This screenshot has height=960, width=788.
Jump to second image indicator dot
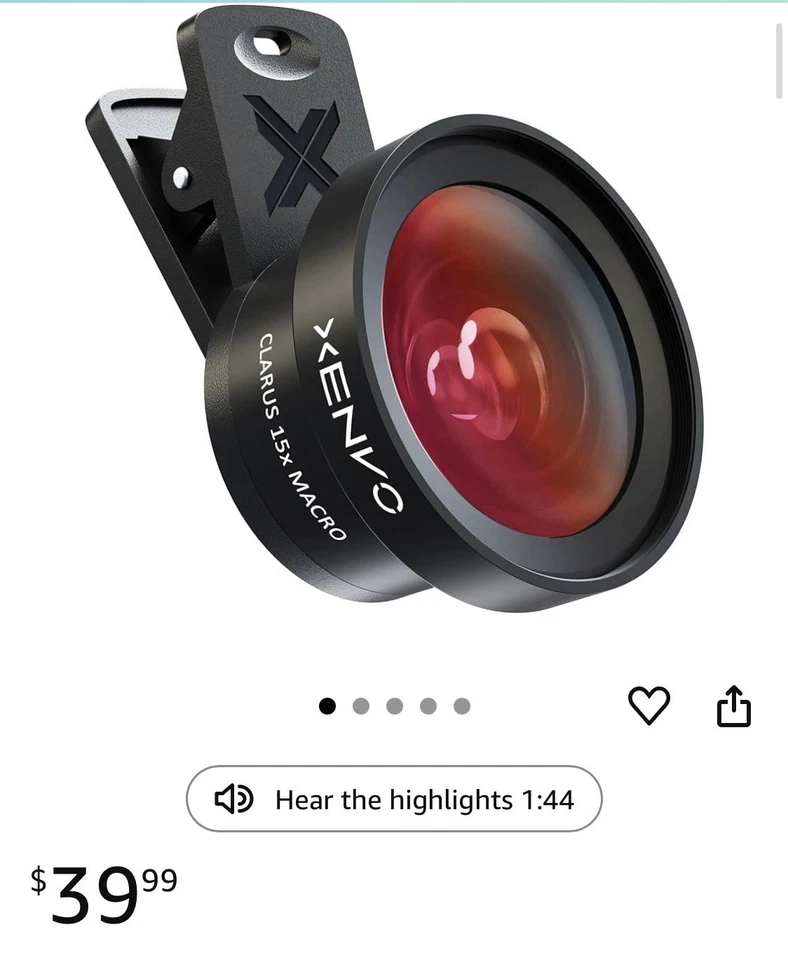coord(361,706)
